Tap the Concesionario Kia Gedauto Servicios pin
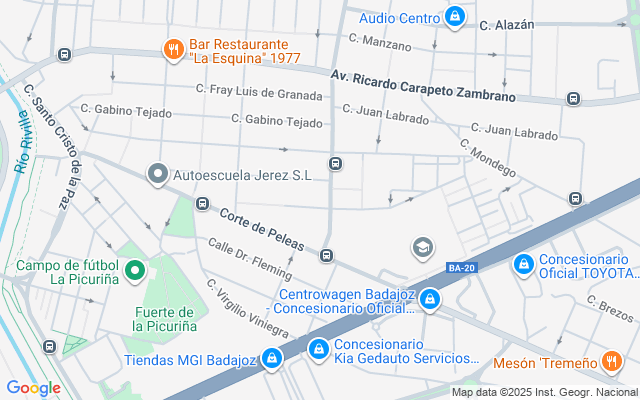This screenshot has width=640, height=400. (318, 350)
